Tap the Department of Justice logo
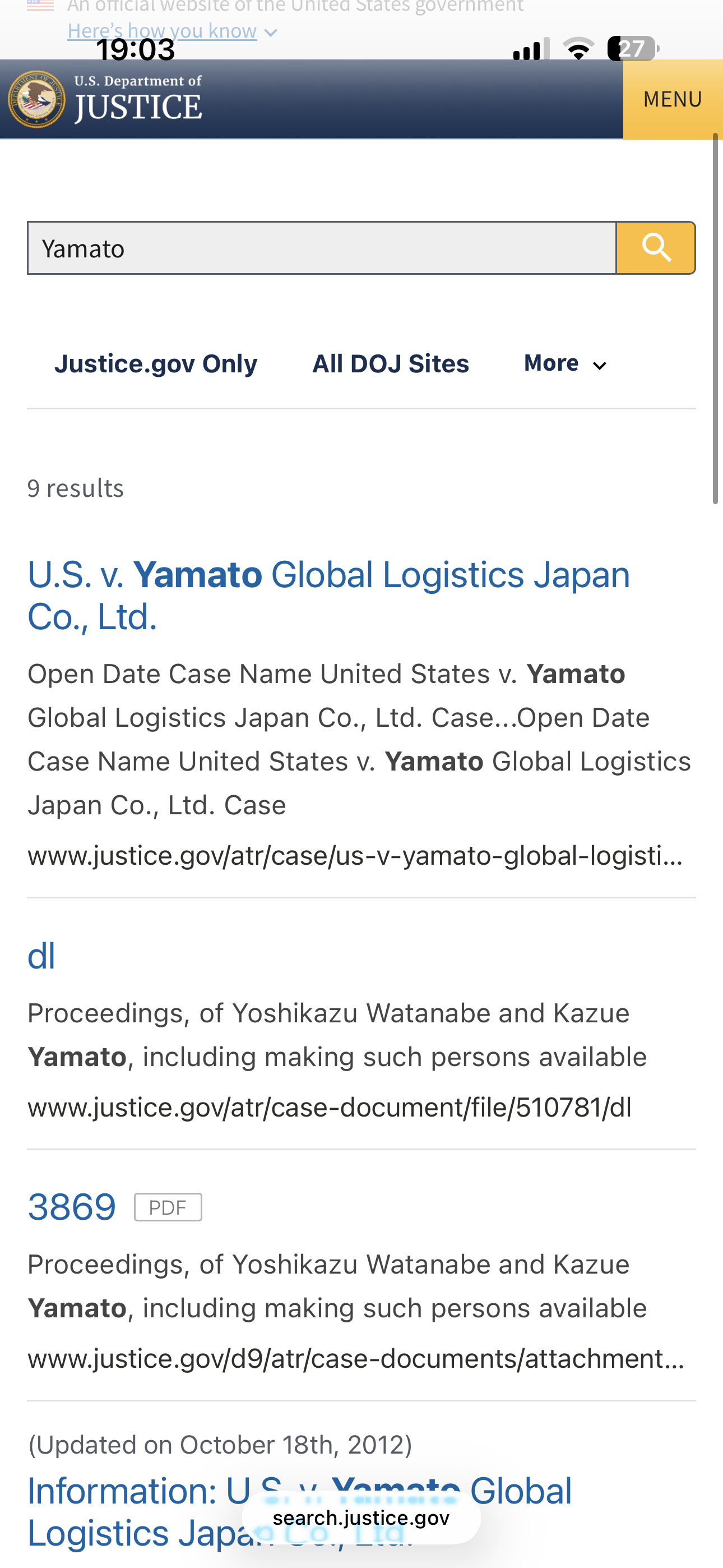723x1568 pixels. [x=105, y=99]
